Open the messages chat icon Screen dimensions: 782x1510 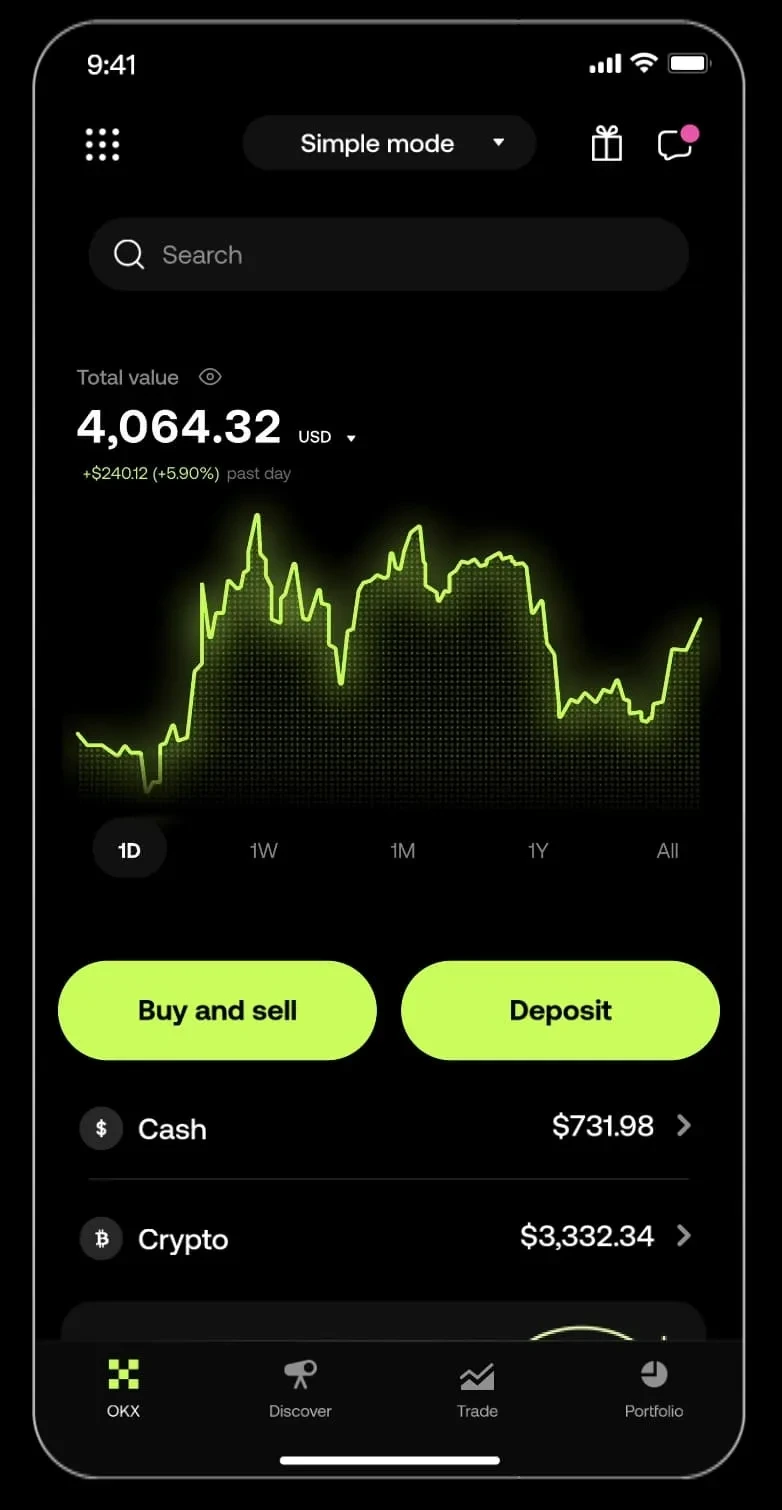coord(675,145)
